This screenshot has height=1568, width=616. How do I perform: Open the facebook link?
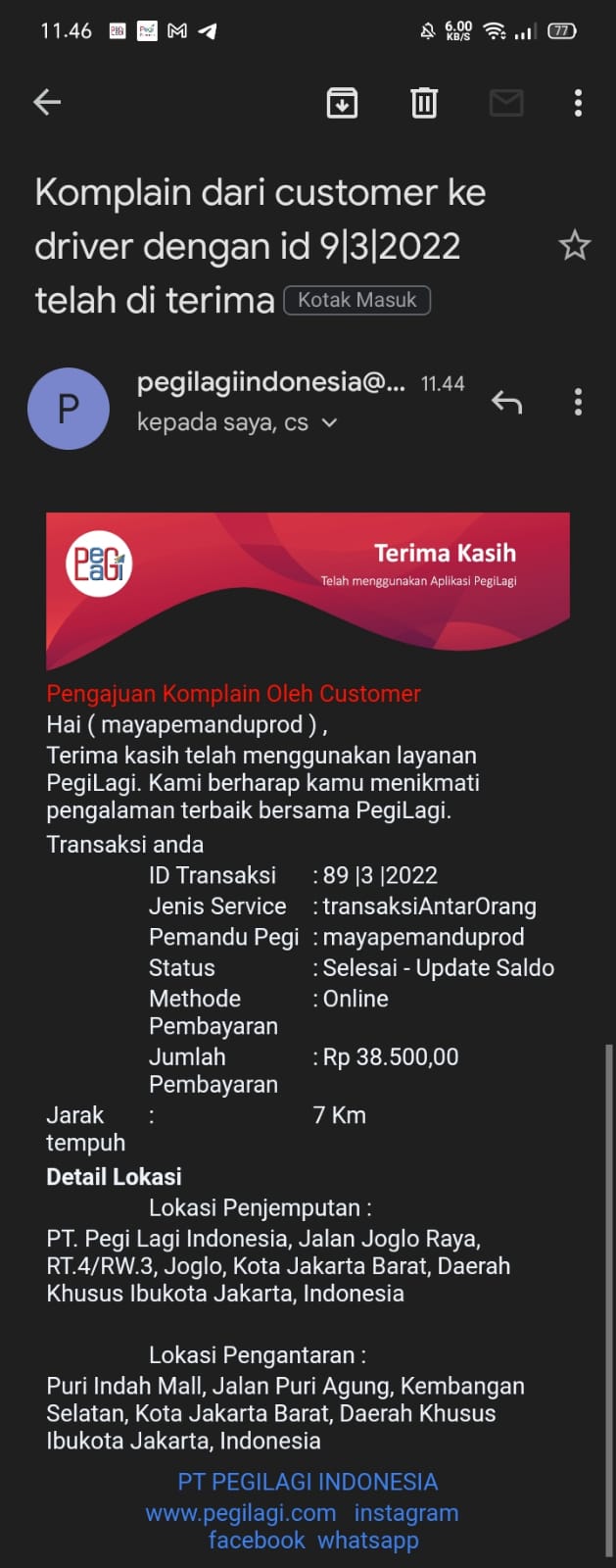tap(257, 1540)
